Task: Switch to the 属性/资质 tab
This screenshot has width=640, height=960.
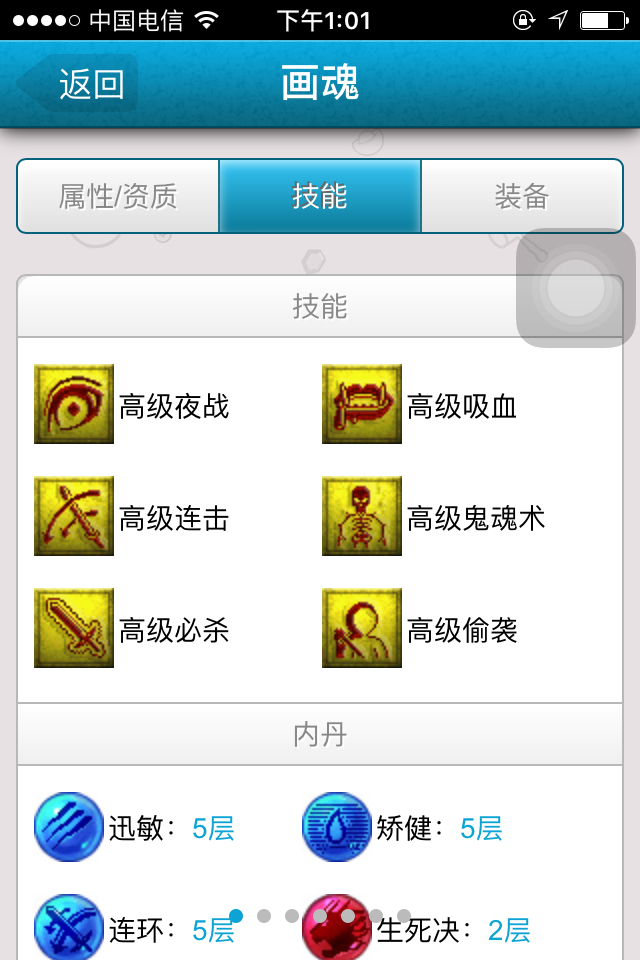Action: coord(118,196)
